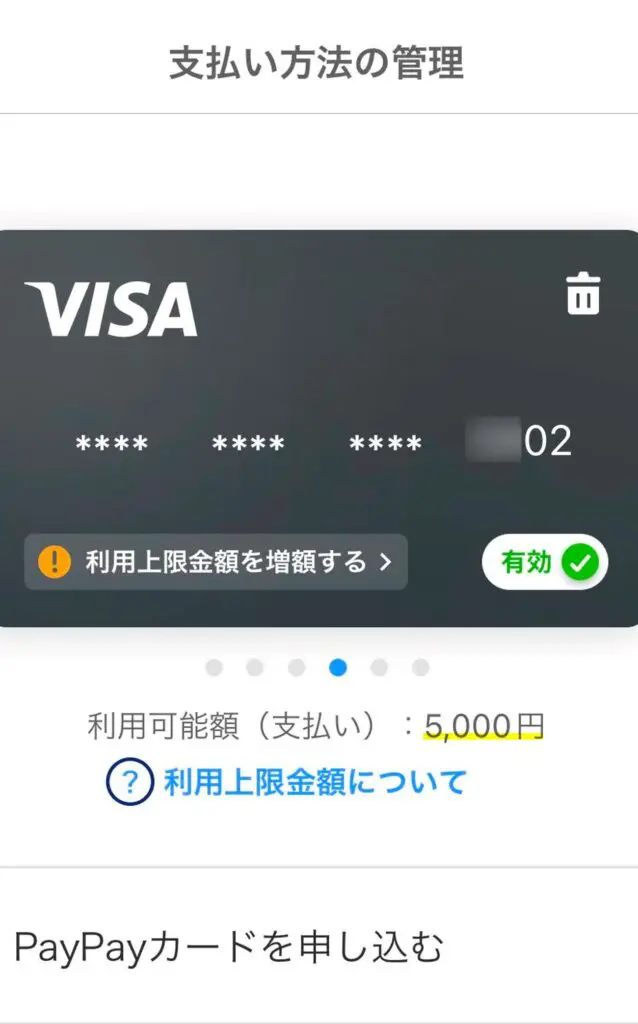
Task: Delete the Visa card with trash icon
Action: pos(583,297)
